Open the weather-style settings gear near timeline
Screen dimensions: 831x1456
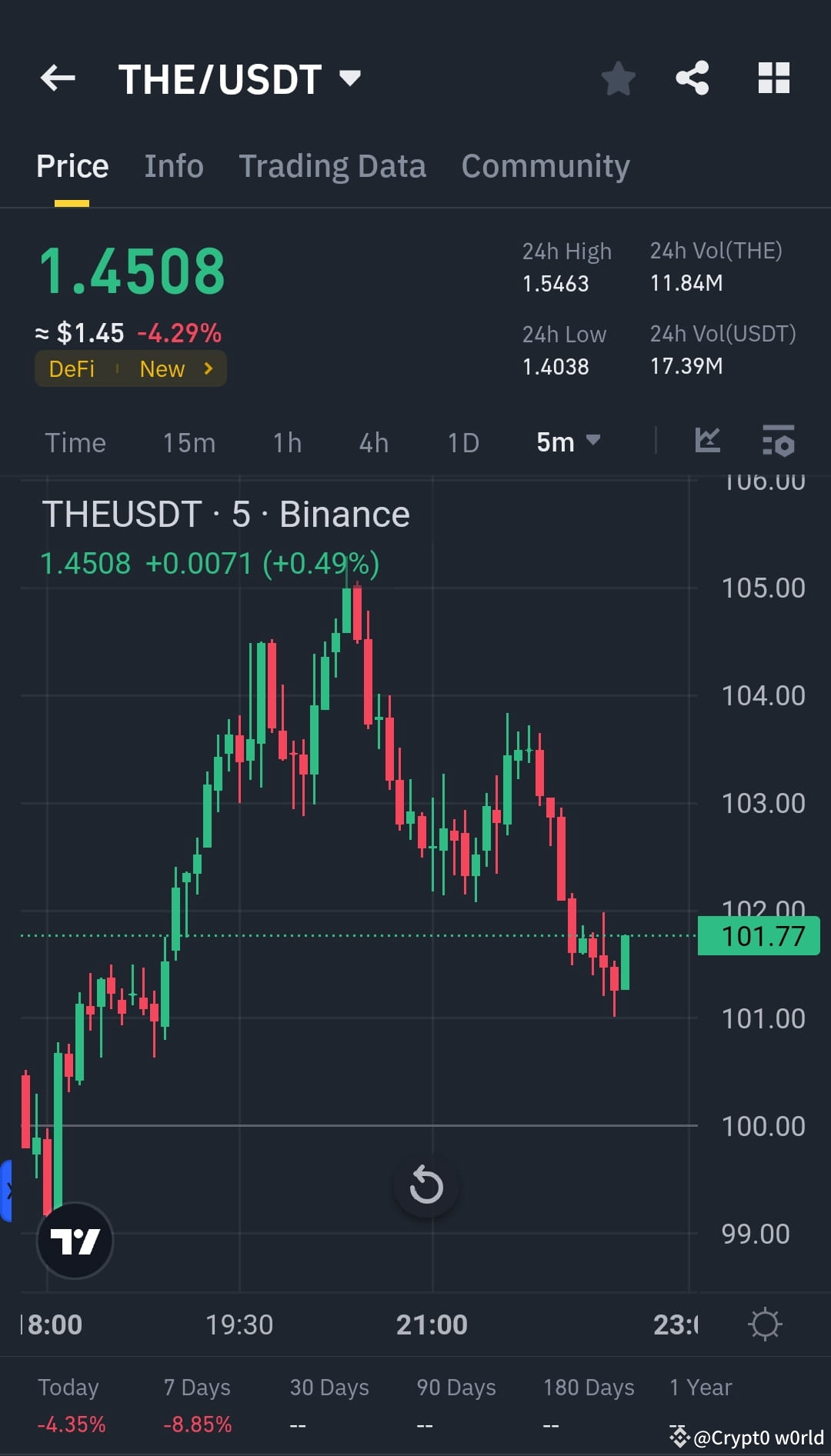(764, 1324)
